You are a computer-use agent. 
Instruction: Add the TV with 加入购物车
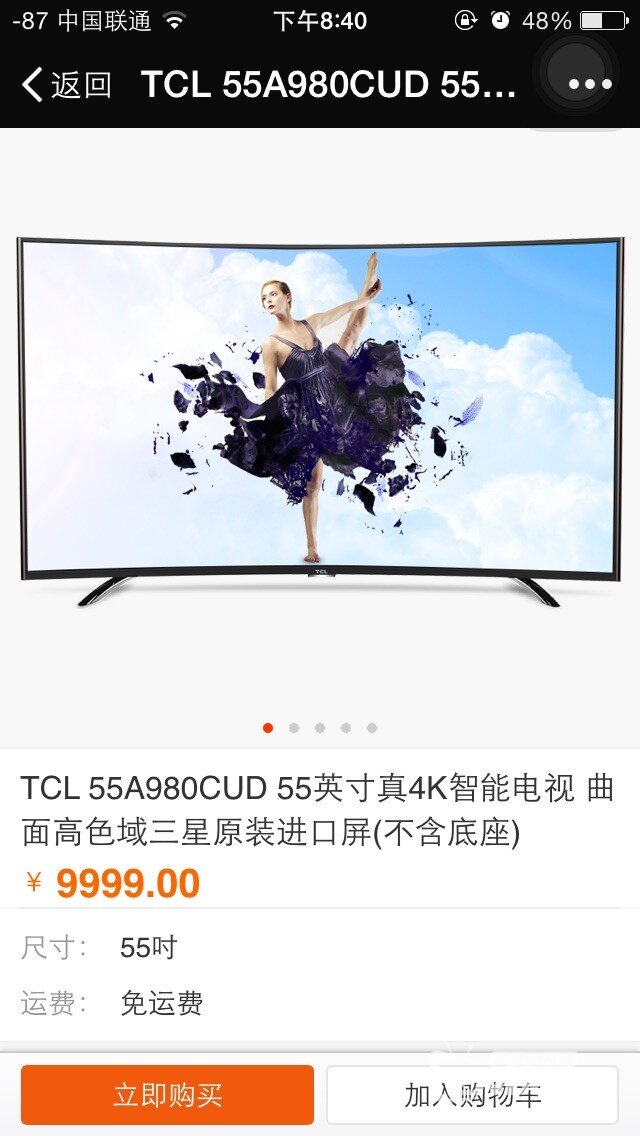pyautogui.click(x=473, y=1095)
